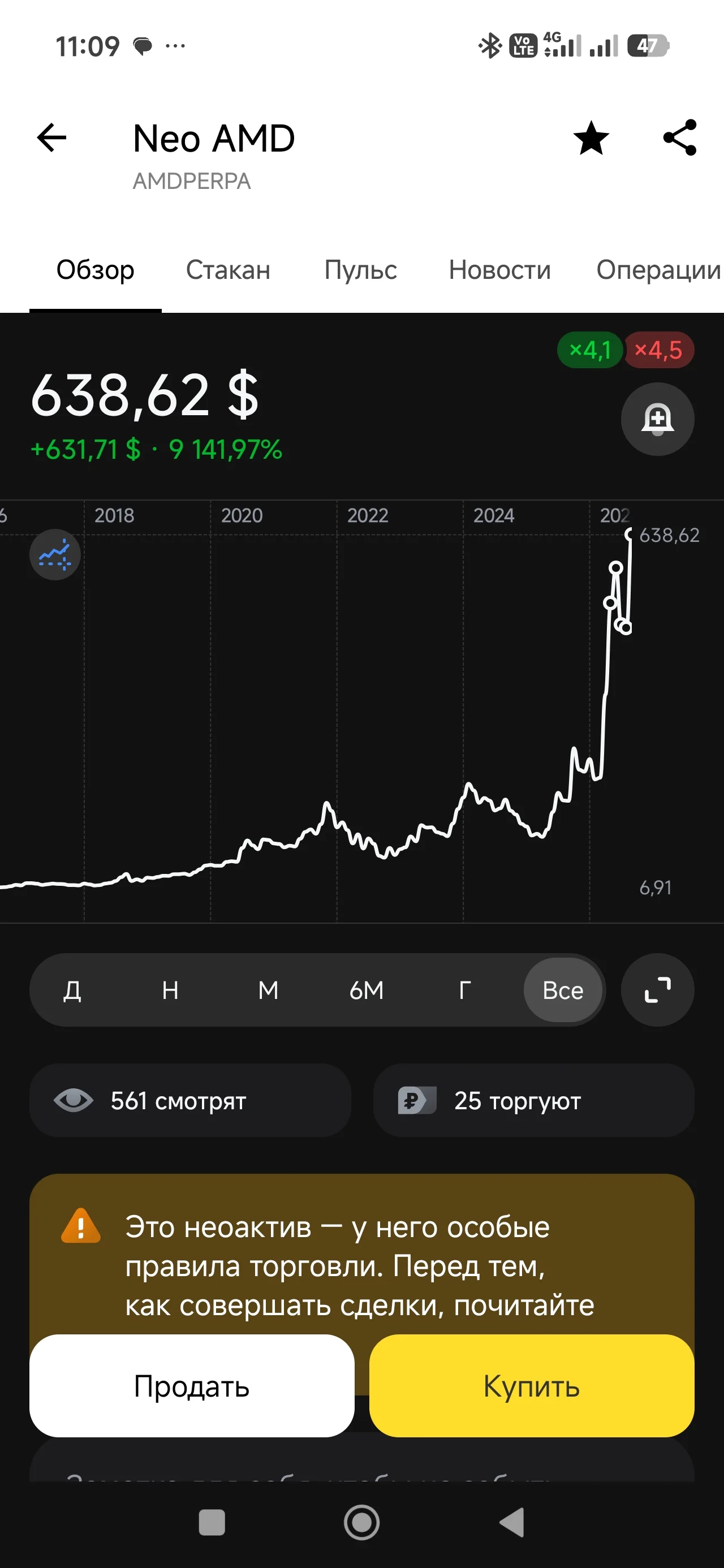This screenshot has width=724, height=1568.
Task: Open the system home button
Action: pyautogui.click(x=361, y=1523)
